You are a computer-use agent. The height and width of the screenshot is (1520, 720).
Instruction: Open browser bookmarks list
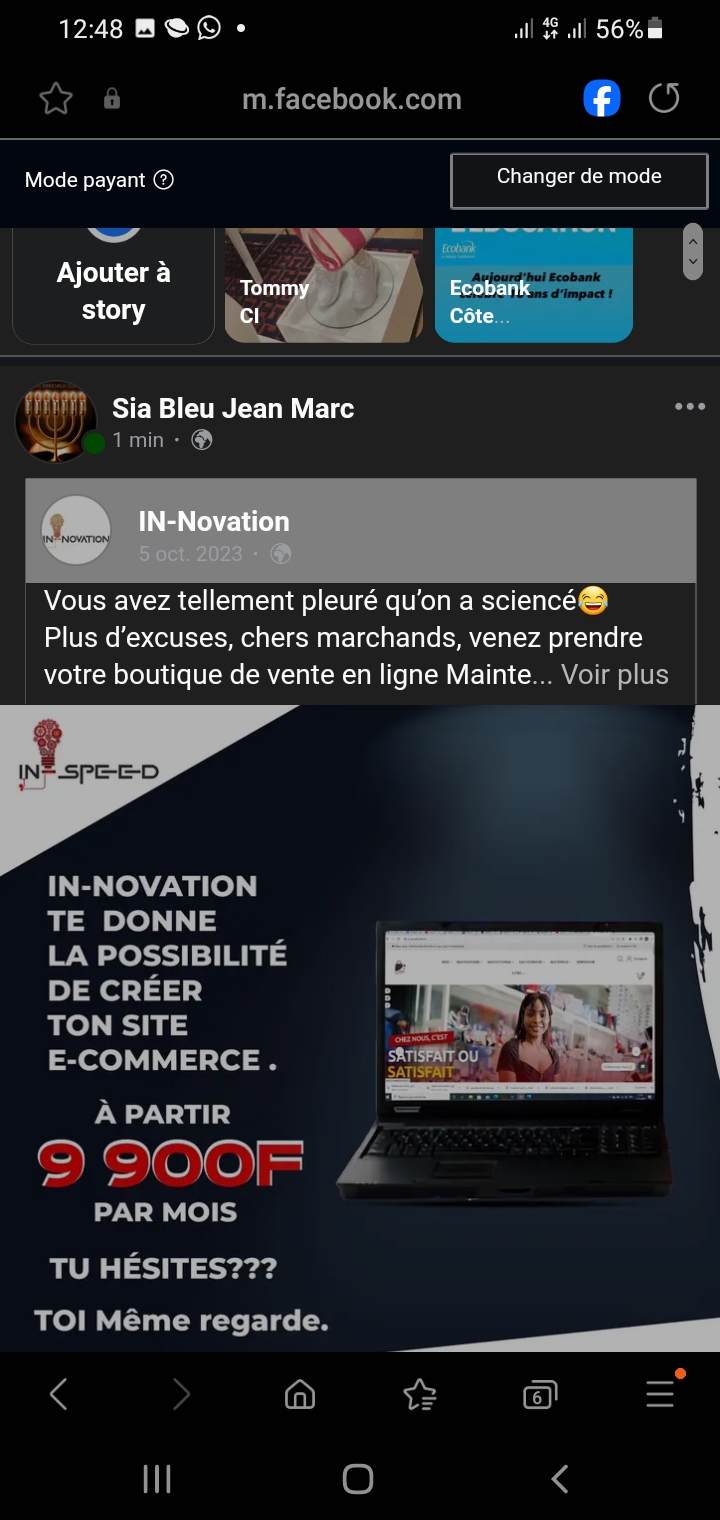(420, 1394)
